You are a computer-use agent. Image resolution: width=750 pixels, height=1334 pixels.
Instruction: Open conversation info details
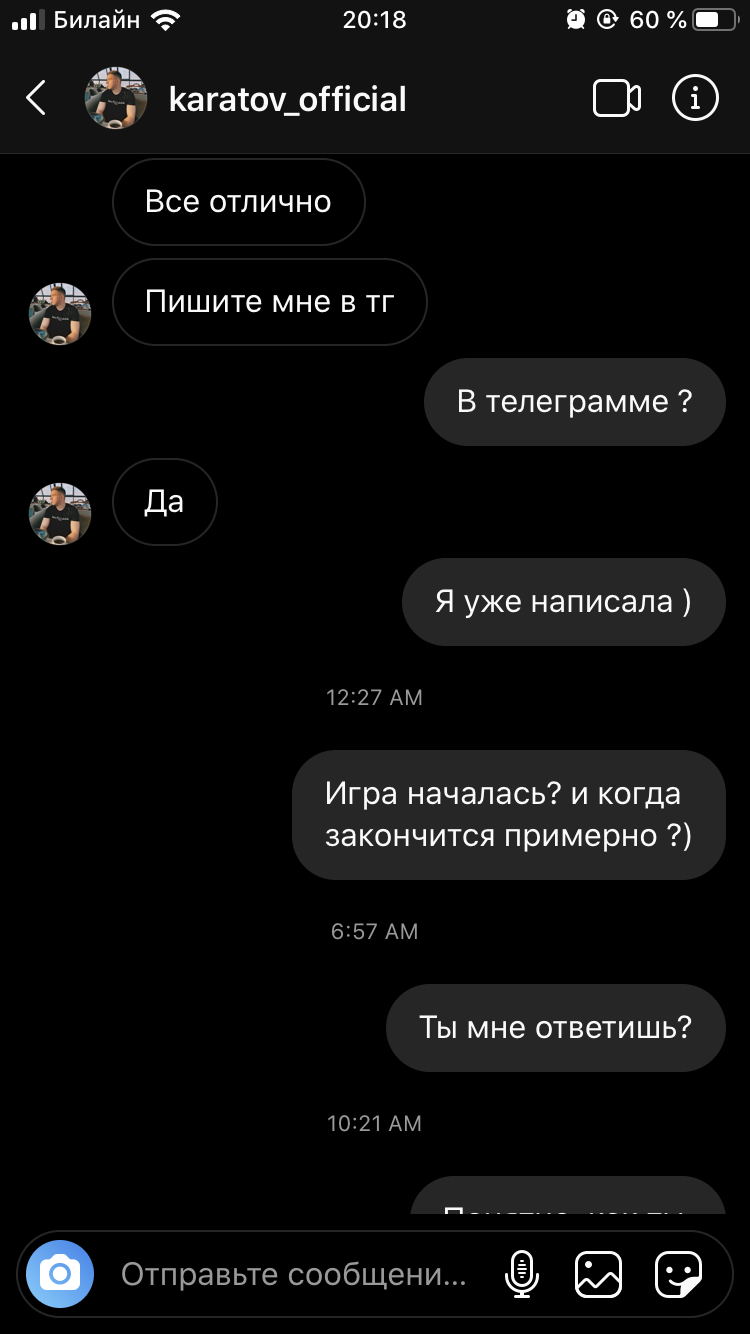tap(696, 98)
